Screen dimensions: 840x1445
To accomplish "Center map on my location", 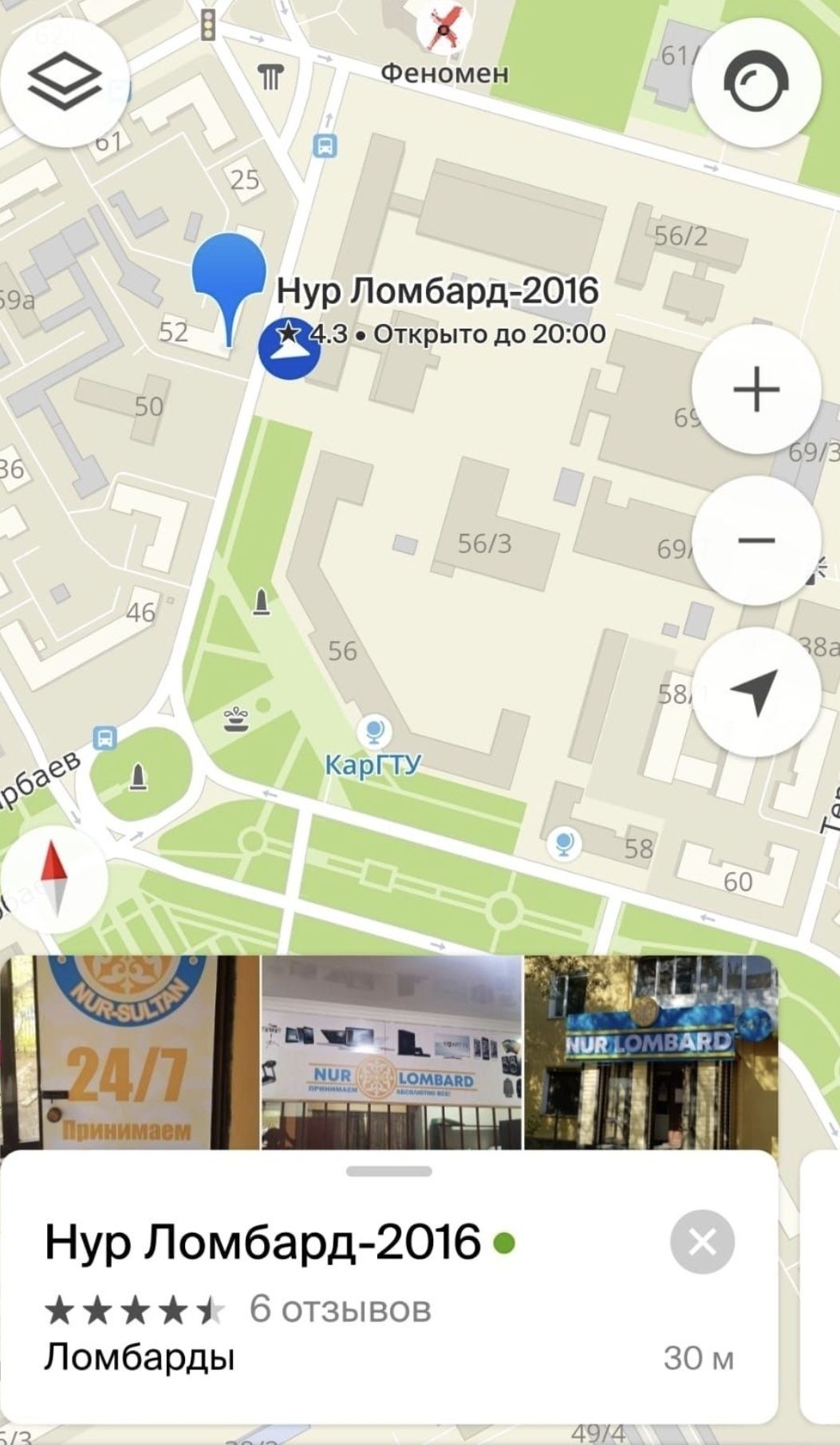I will click(x=755, y=692).
